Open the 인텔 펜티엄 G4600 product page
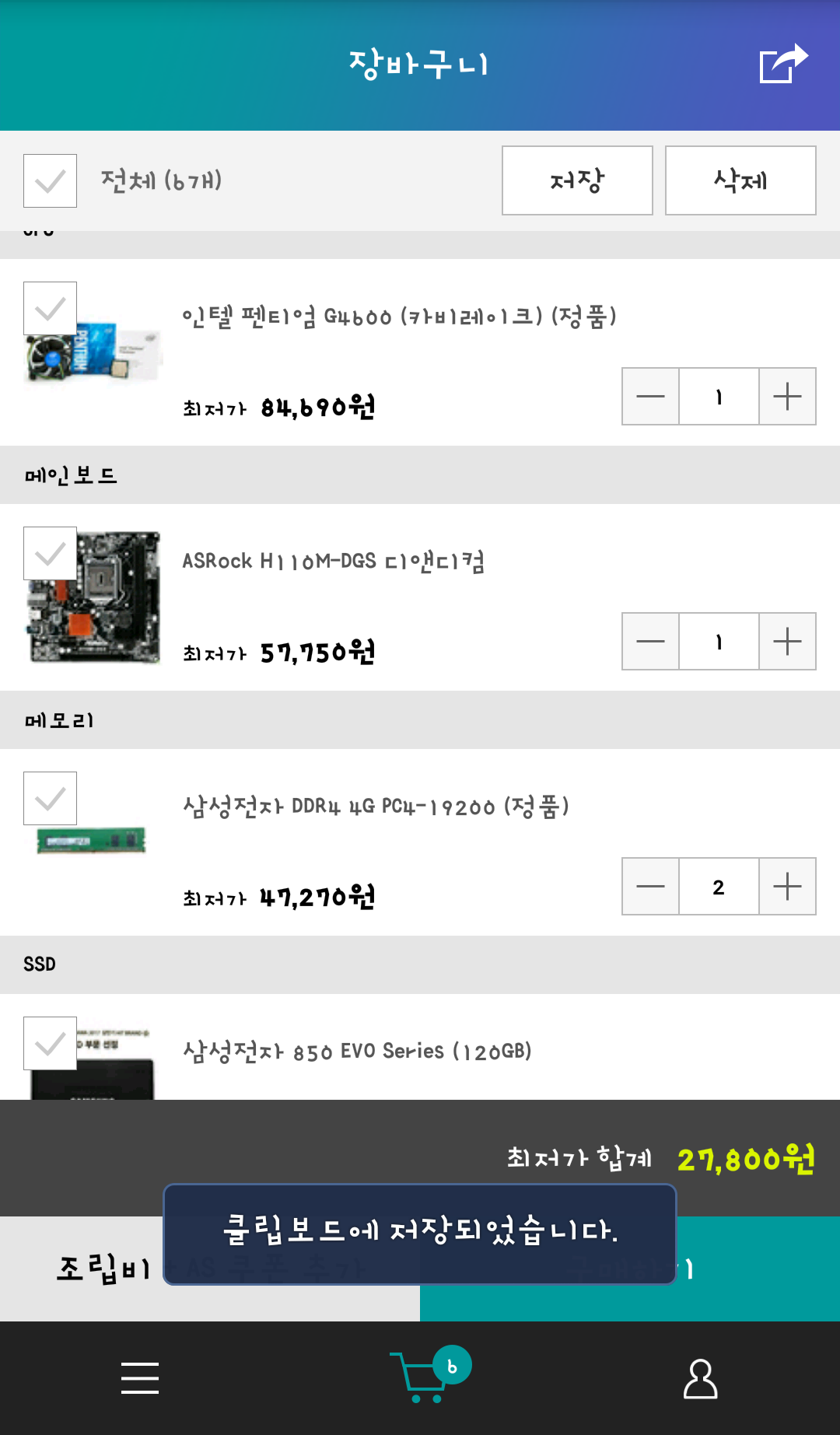 pyautogui.click(x=399, y=317)
